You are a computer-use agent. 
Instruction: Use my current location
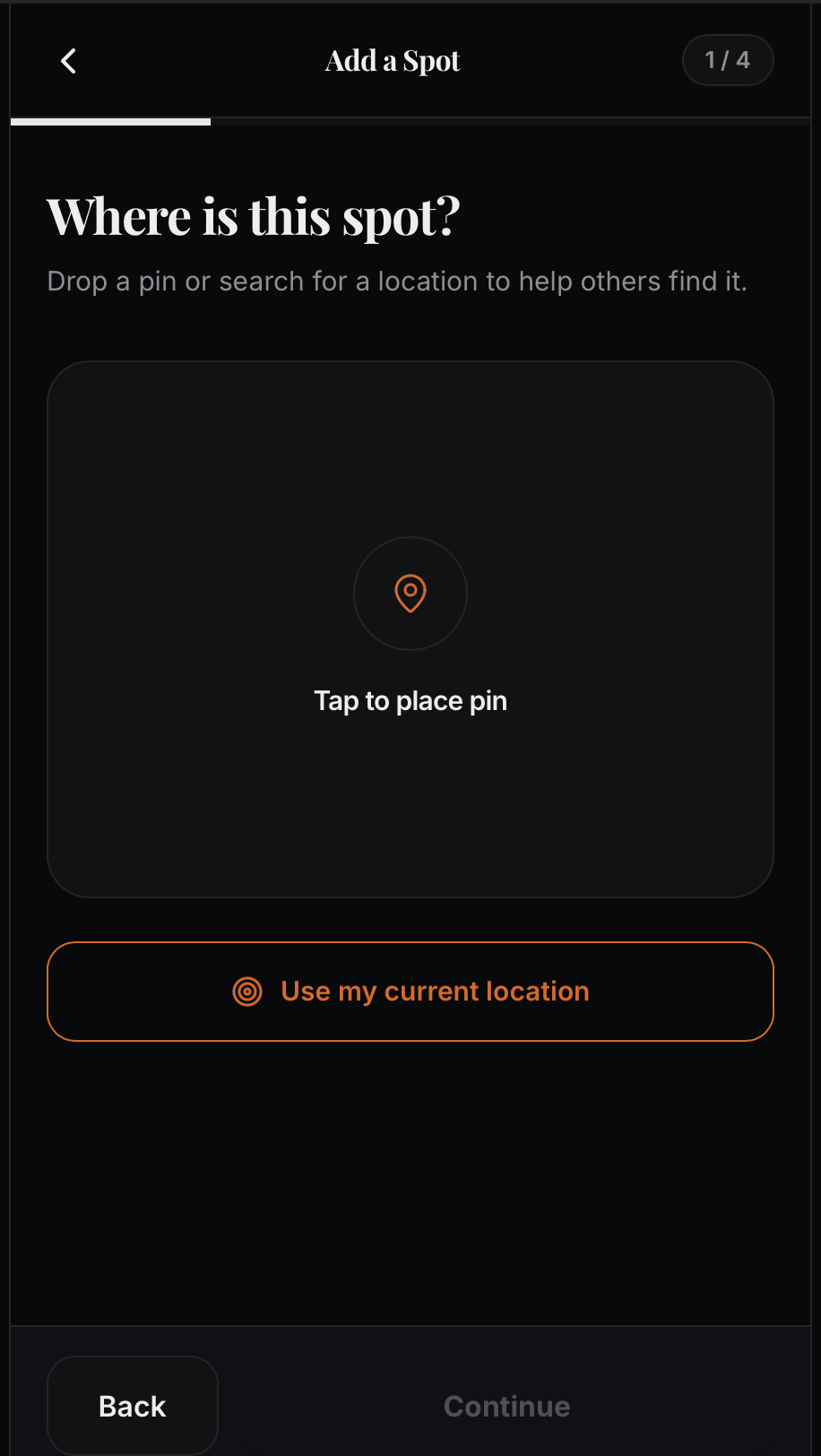coord(410,992)
